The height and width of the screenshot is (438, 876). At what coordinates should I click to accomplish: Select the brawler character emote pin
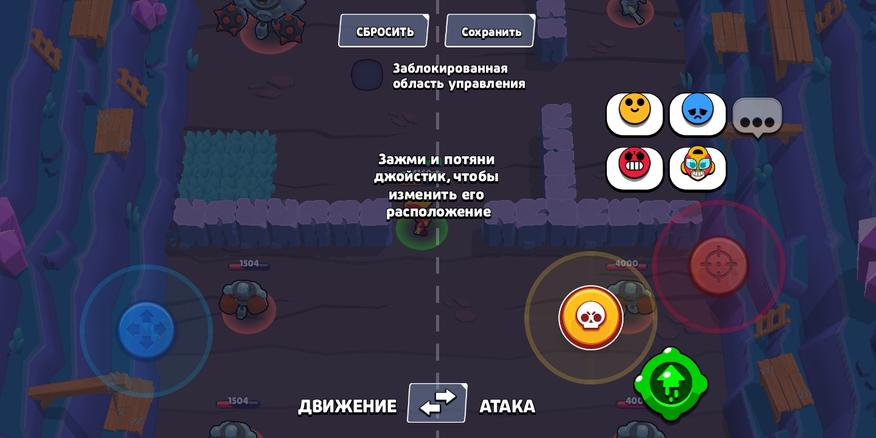[x=696, y=166]
